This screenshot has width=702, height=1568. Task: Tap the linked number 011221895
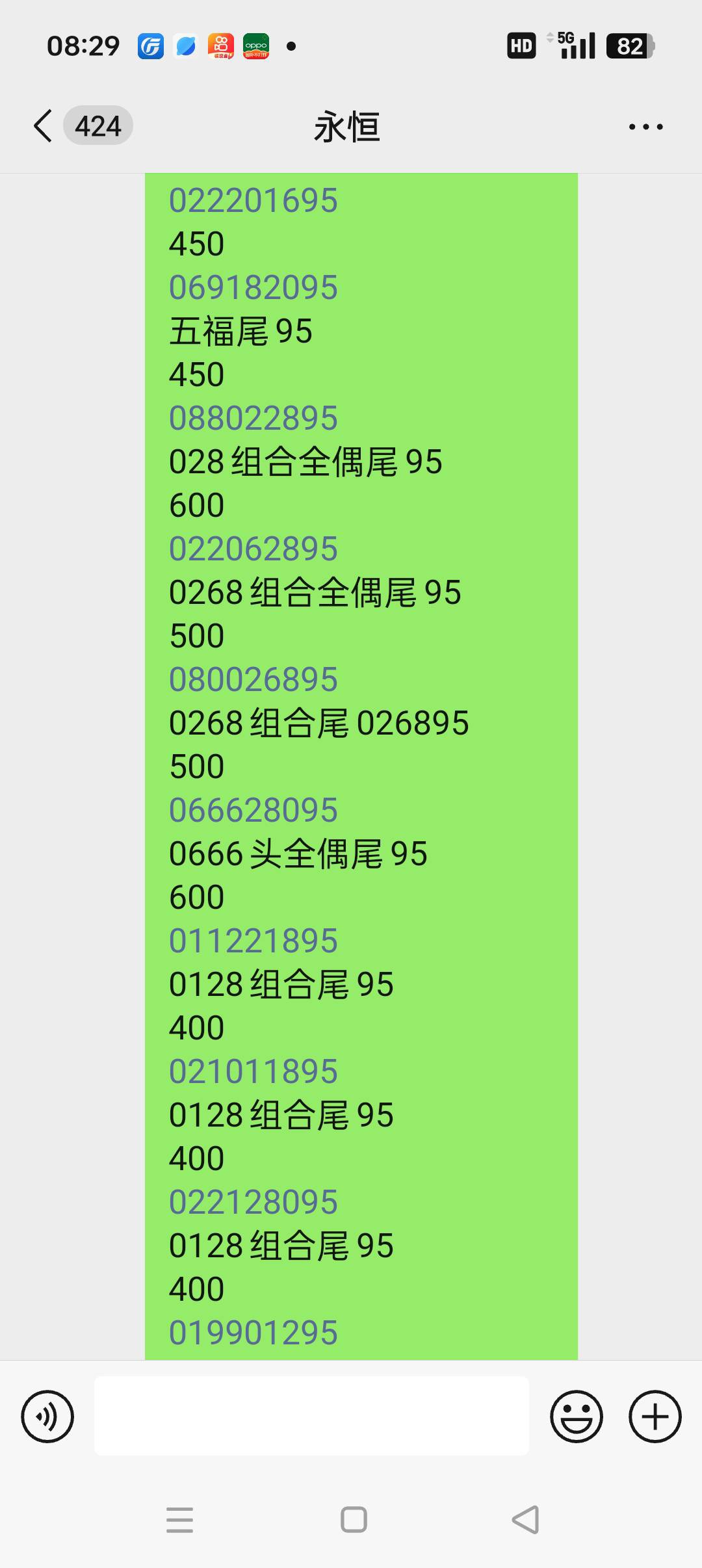[x=253, y=941]
